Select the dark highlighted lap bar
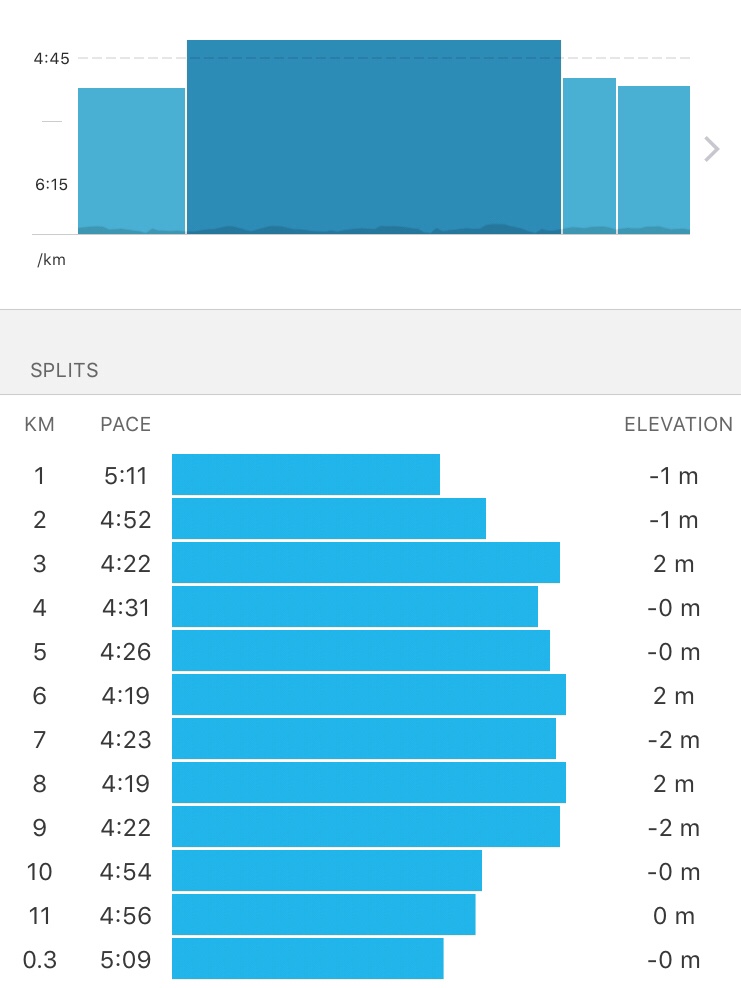This screenshot has width=741, height=988. click(373, 137)
